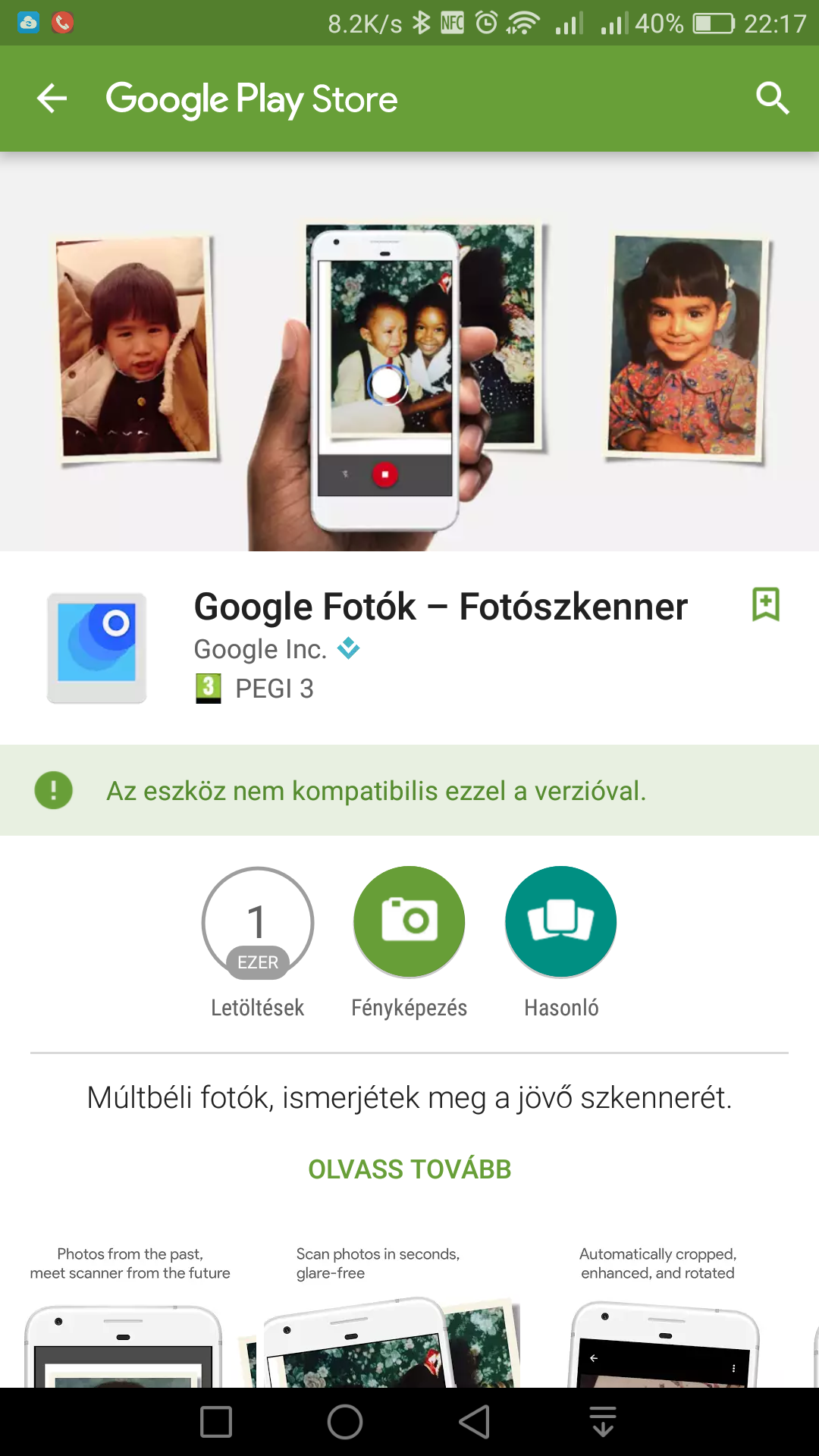The height and width of the screenshot is (1456, 819).
Task: Open the Fényképezés category
Action: 409,943
